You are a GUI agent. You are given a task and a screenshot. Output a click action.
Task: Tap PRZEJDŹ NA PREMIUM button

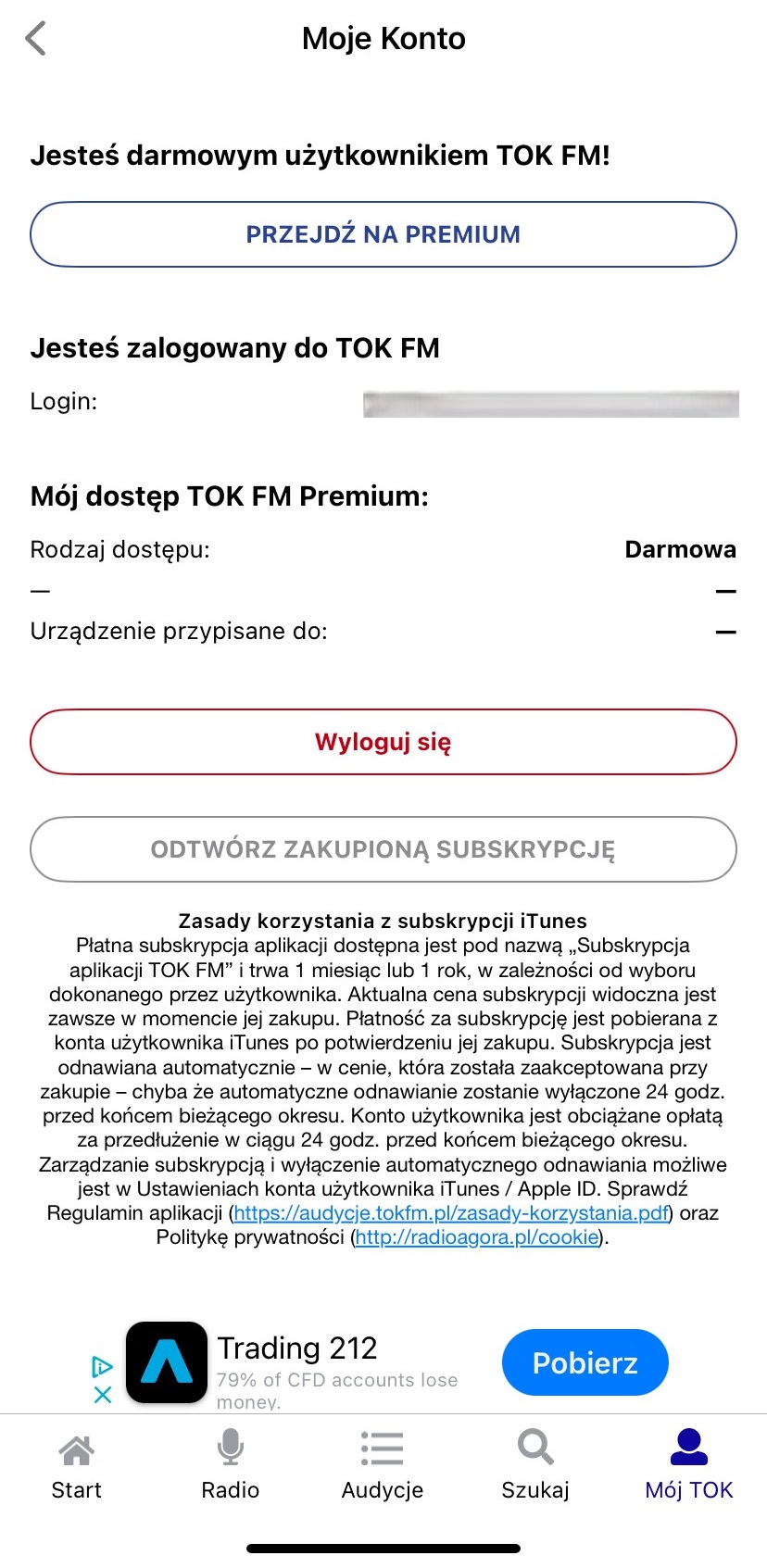[383, 234]
